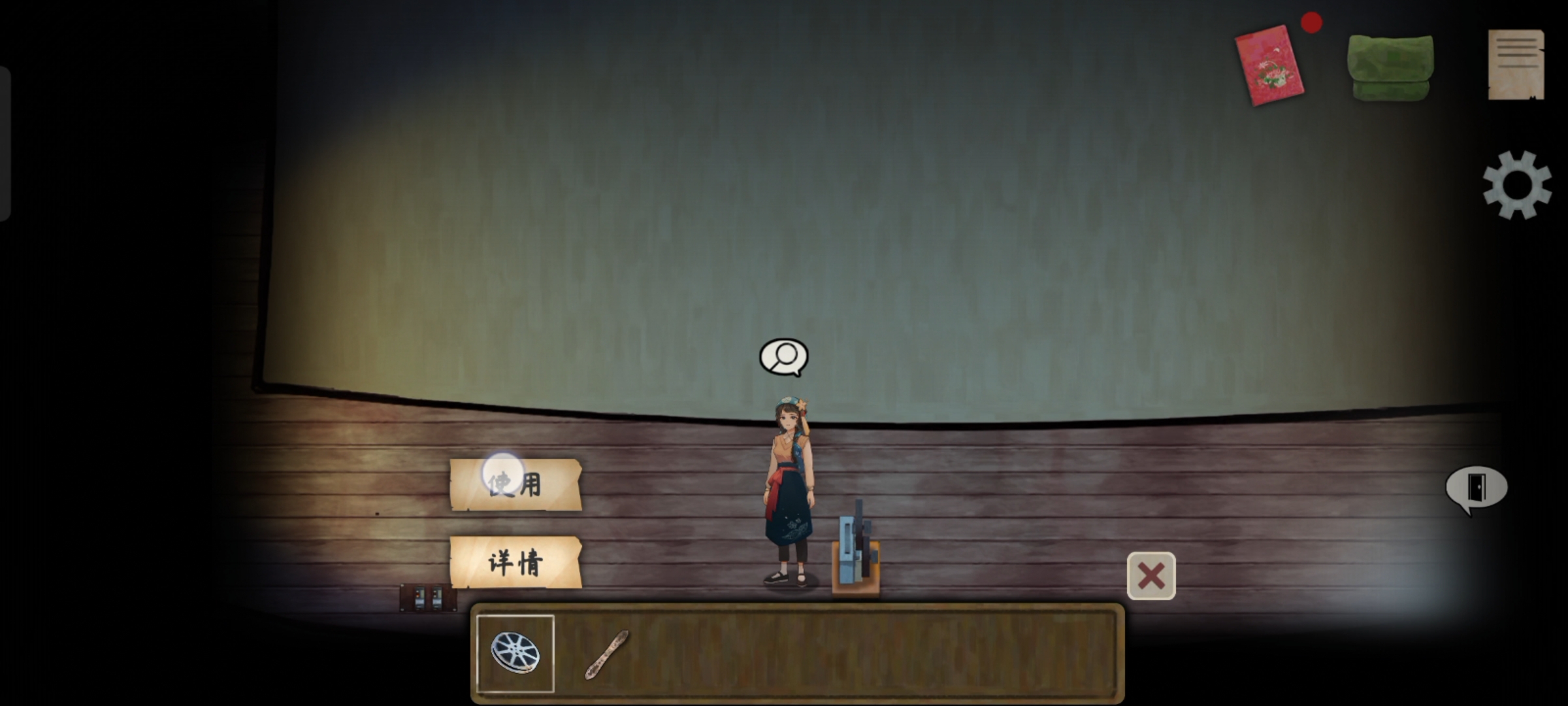Screen dimensions: 1568x706
Task: Open the red envelope with notification
Action: click(x=1269, y=66)
